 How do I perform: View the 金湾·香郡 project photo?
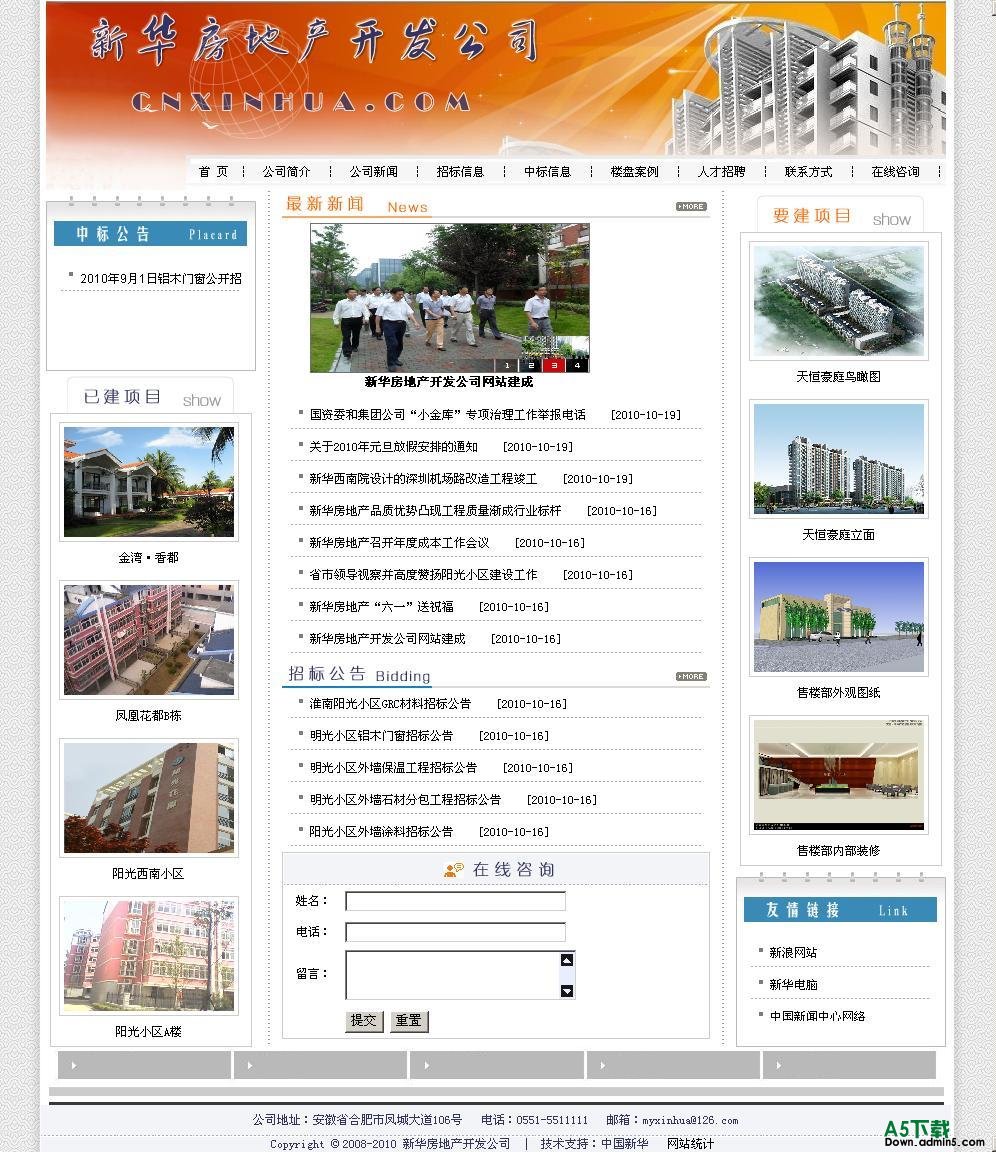point(149,482)
